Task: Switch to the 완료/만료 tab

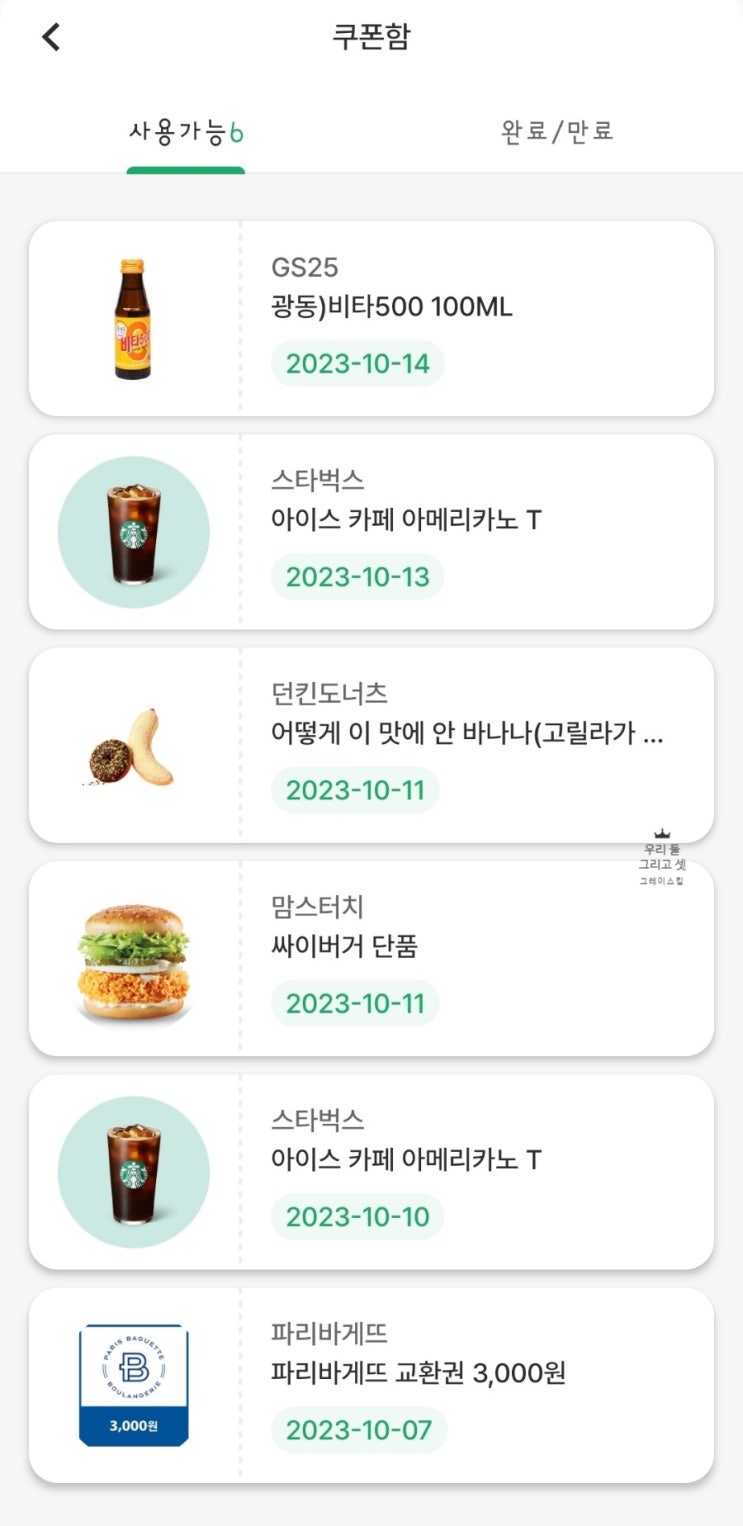Action: (556, 131)
